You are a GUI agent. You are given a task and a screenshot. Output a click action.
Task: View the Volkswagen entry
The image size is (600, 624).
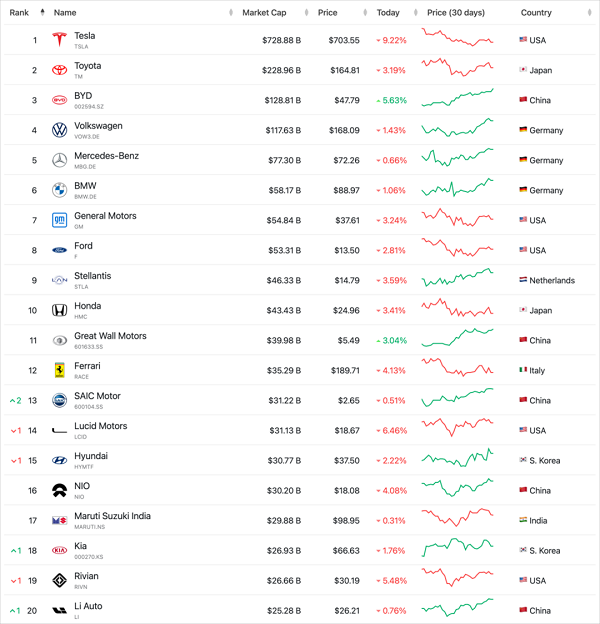click(x=98, y=126)
